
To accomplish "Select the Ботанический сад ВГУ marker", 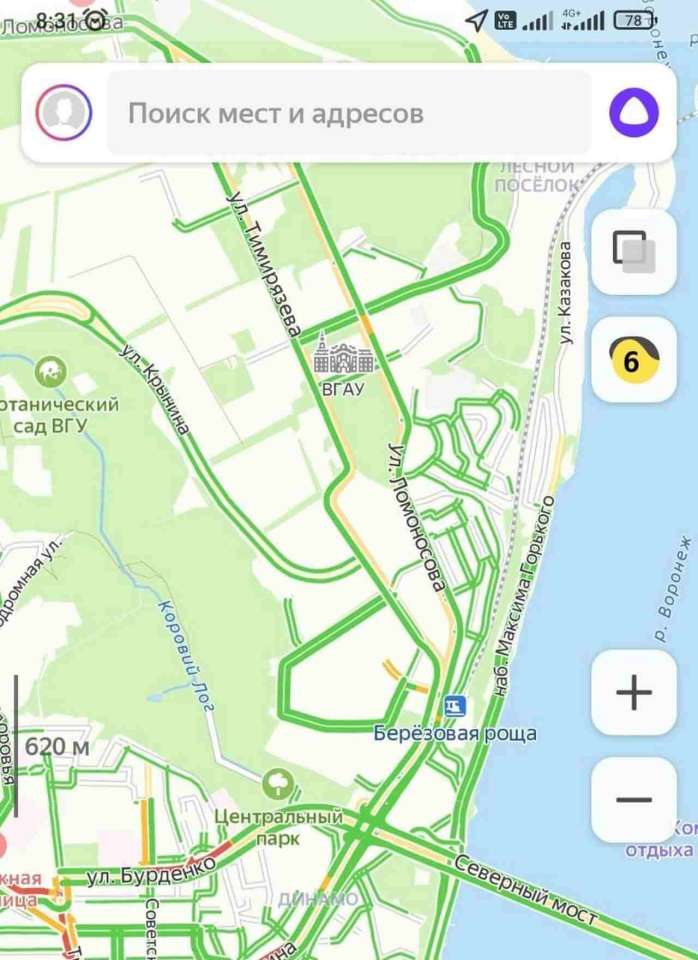I will (x=49, y=373).
